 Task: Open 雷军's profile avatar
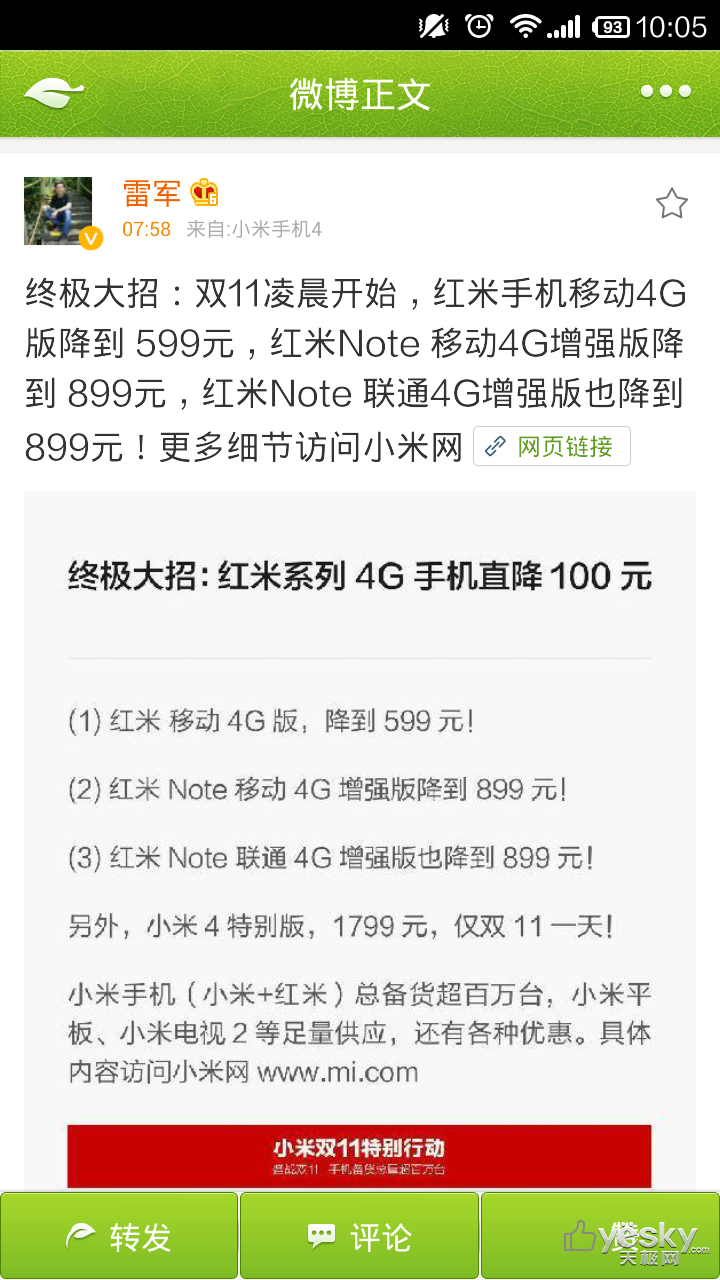pos(58,211)
